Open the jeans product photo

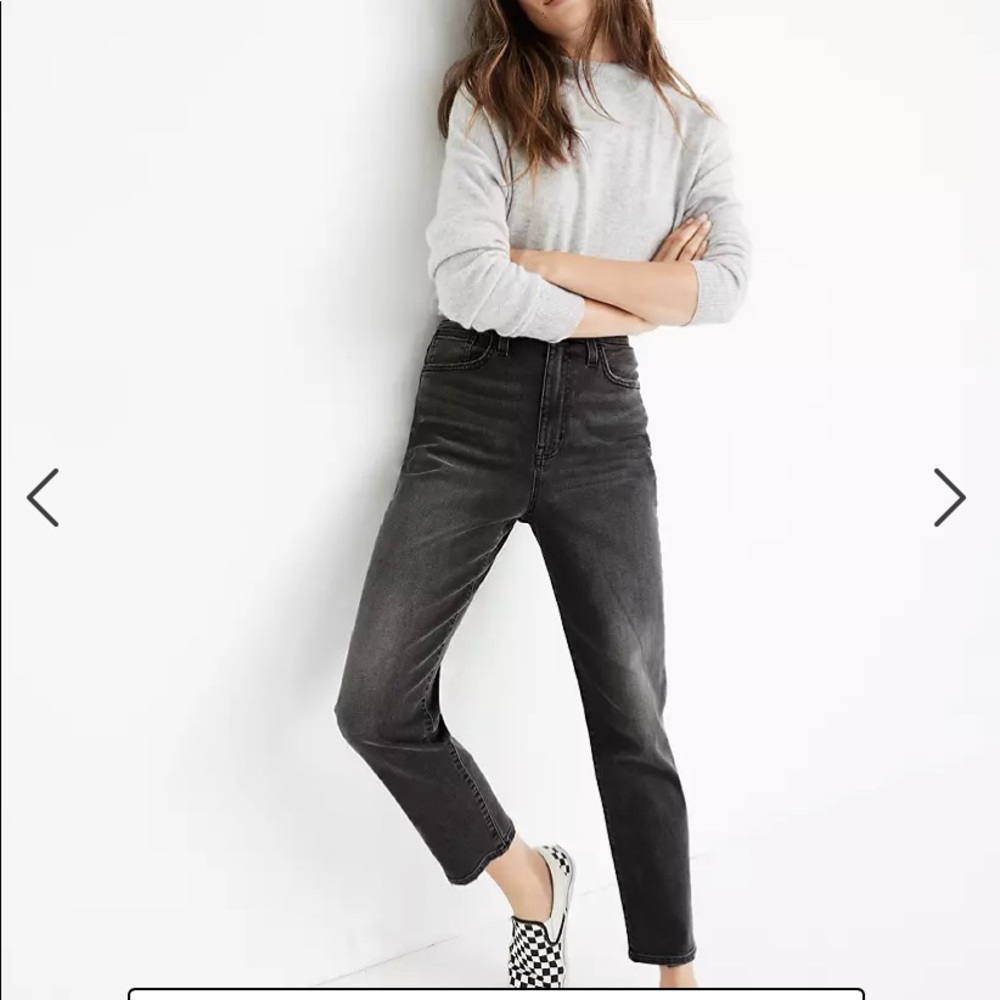pos(520,600)
